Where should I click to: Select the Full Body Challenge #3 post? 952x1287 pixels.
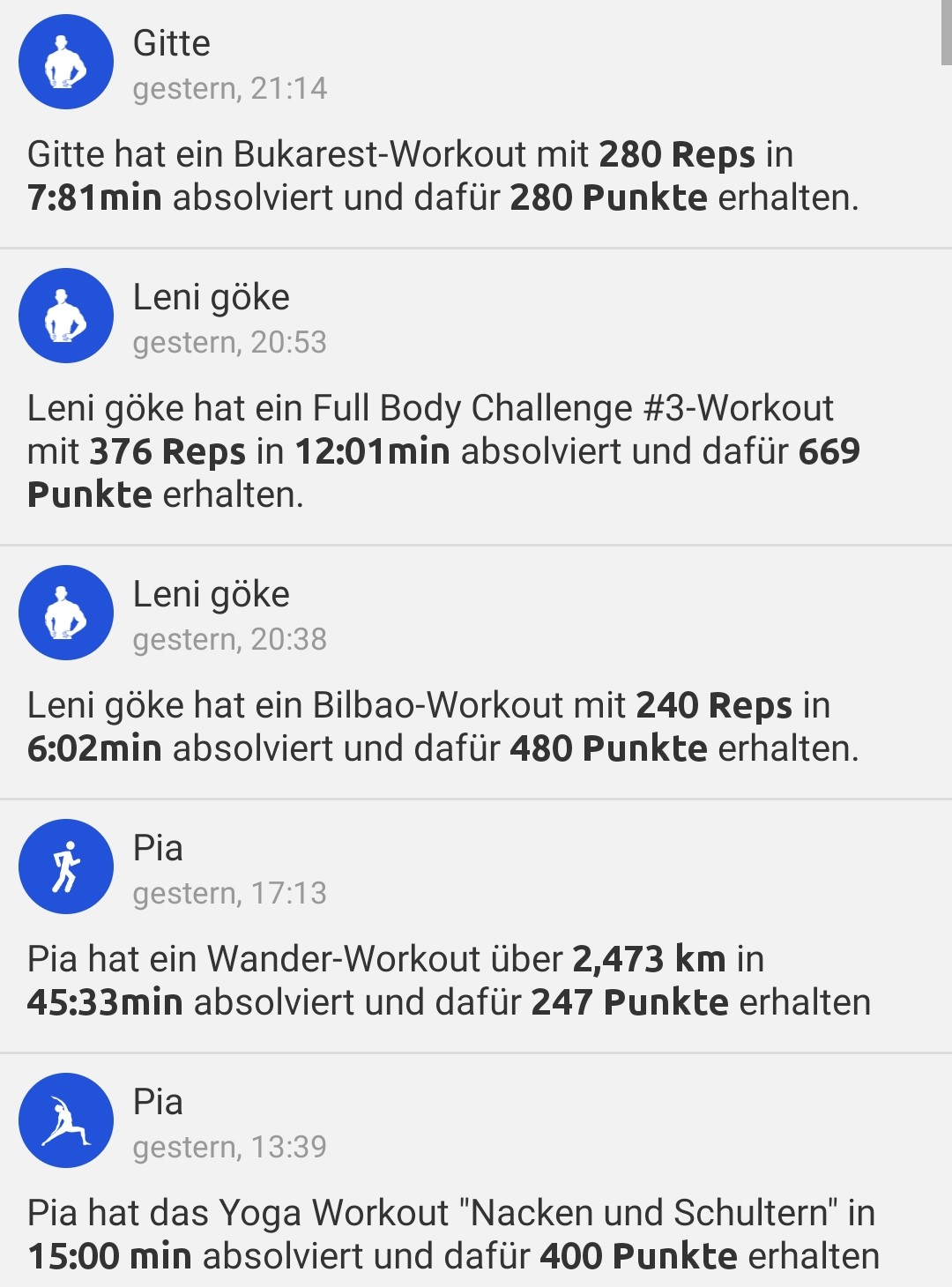(x=441, y=450)
